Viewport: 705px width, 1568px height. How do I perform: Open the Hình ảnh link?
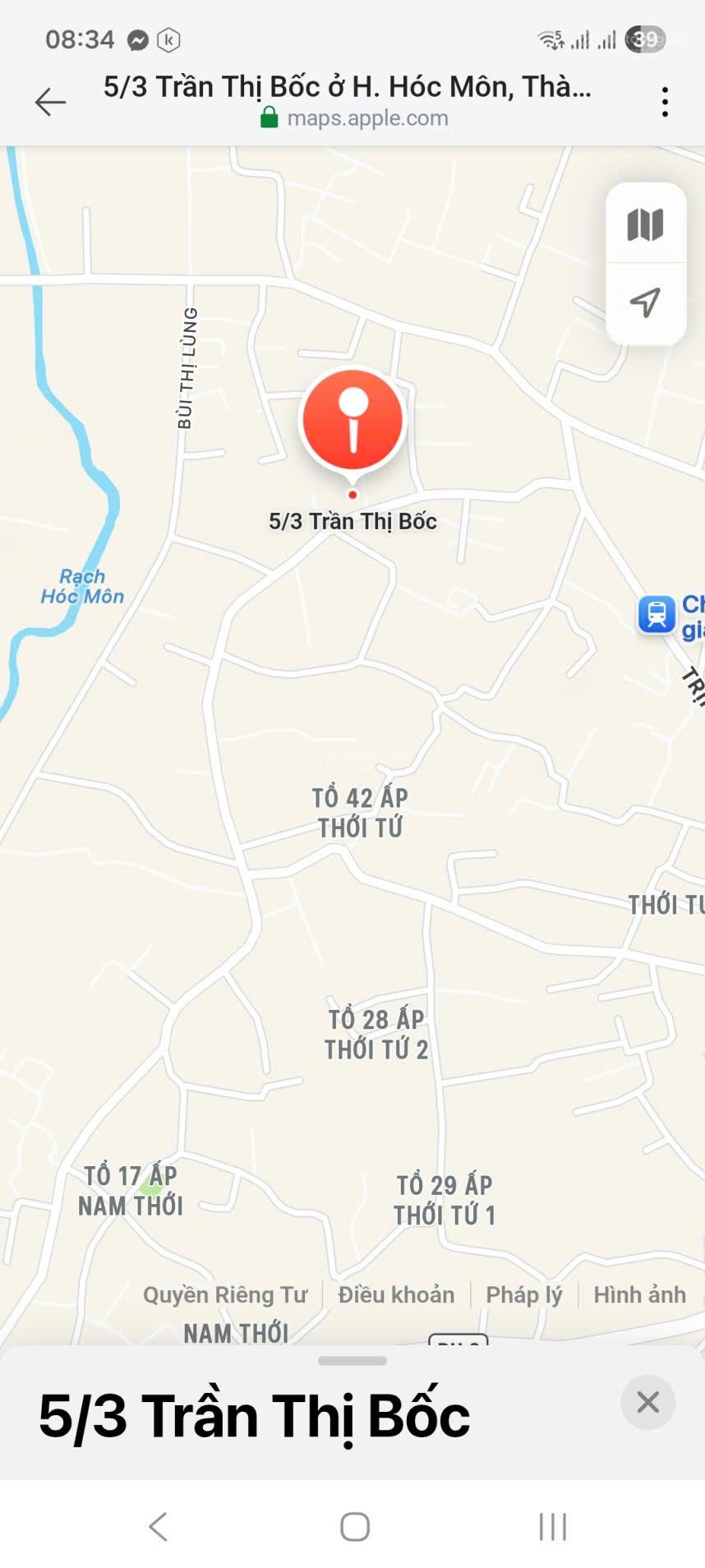pyautogui.click(x=639, y=1294)
